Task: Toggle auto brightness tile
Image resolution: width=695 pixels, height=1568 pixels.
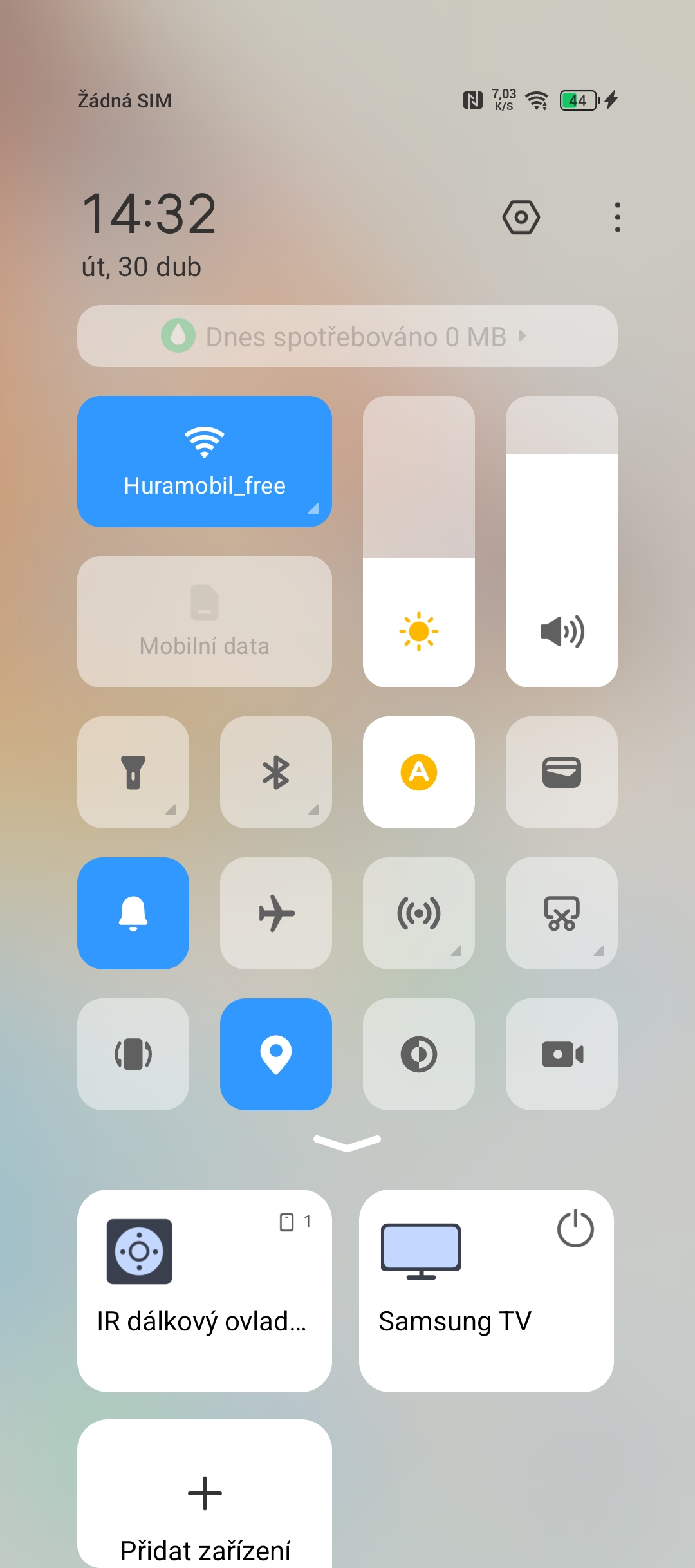Action: pyautogui.click(x=419, y=772)
